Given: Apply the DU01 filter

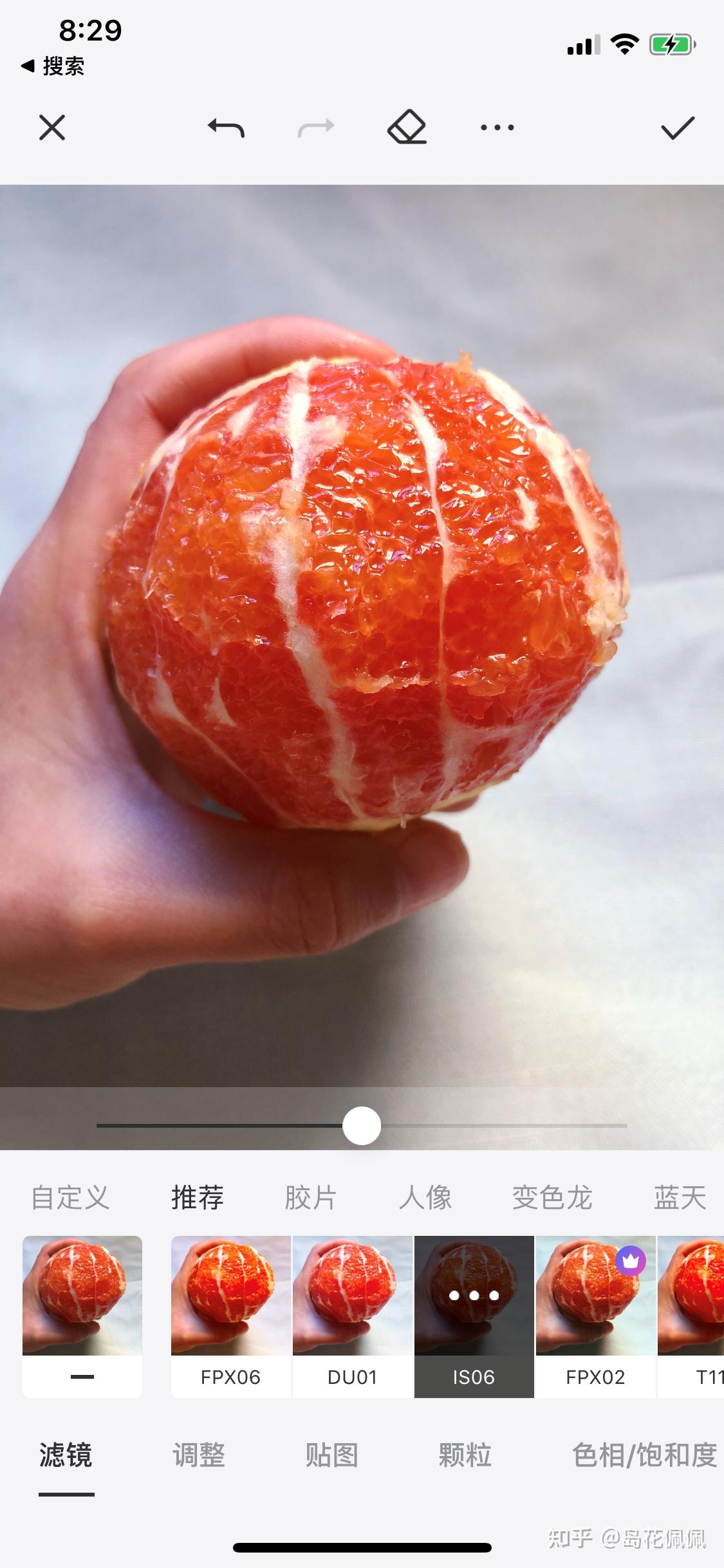Looking at the screenshot, I should (352, 1316).
